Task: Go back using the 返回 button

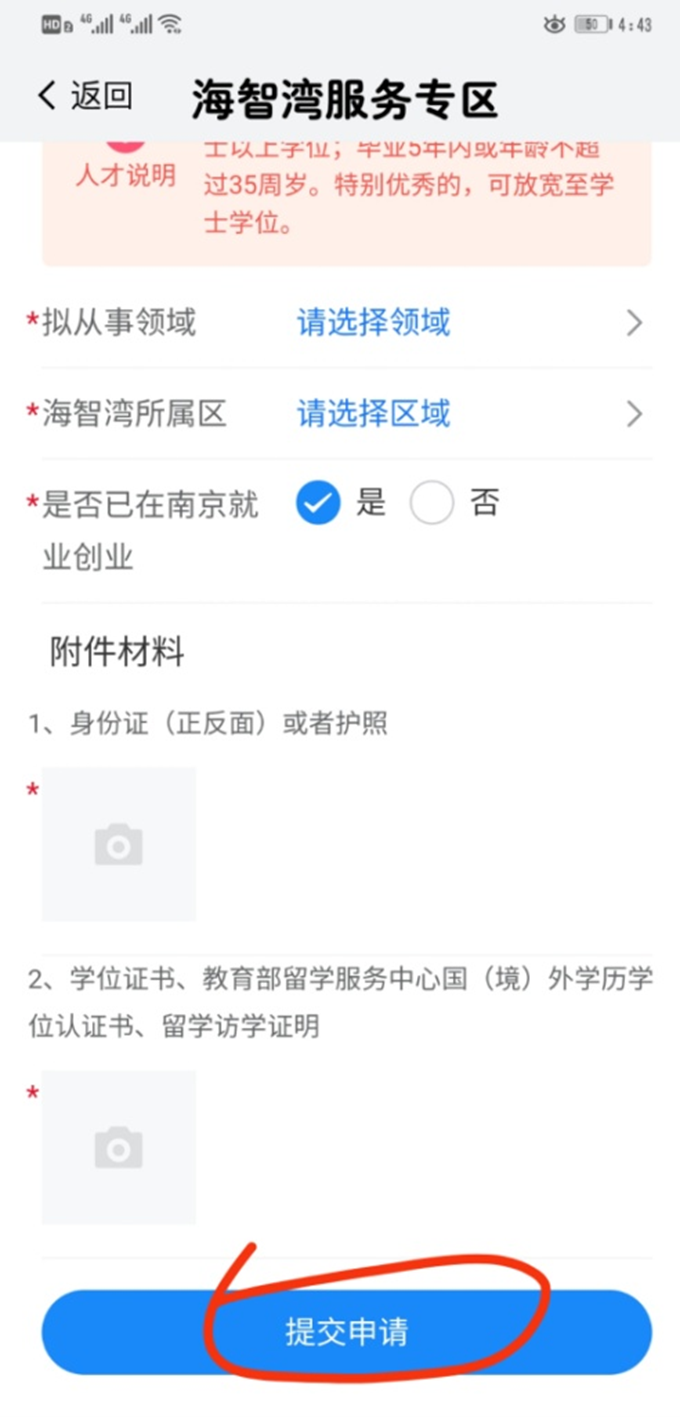Action: click(x=84, y=96)
